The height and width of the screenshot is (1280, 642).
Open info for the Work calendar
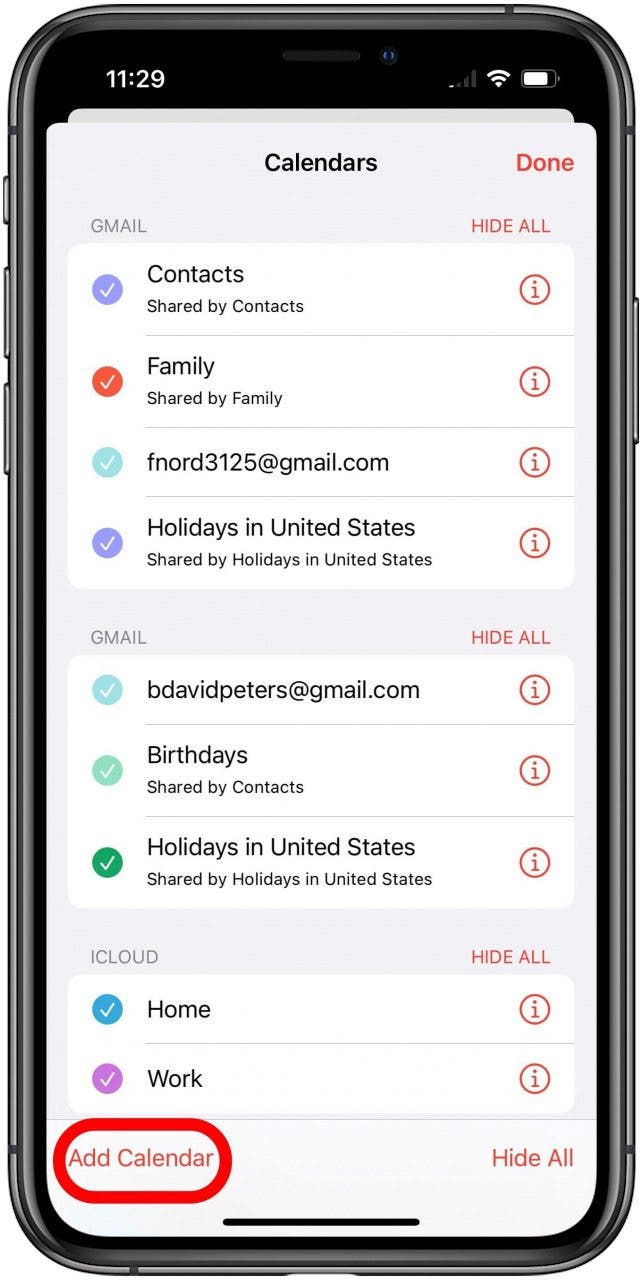coord(535,1079)
